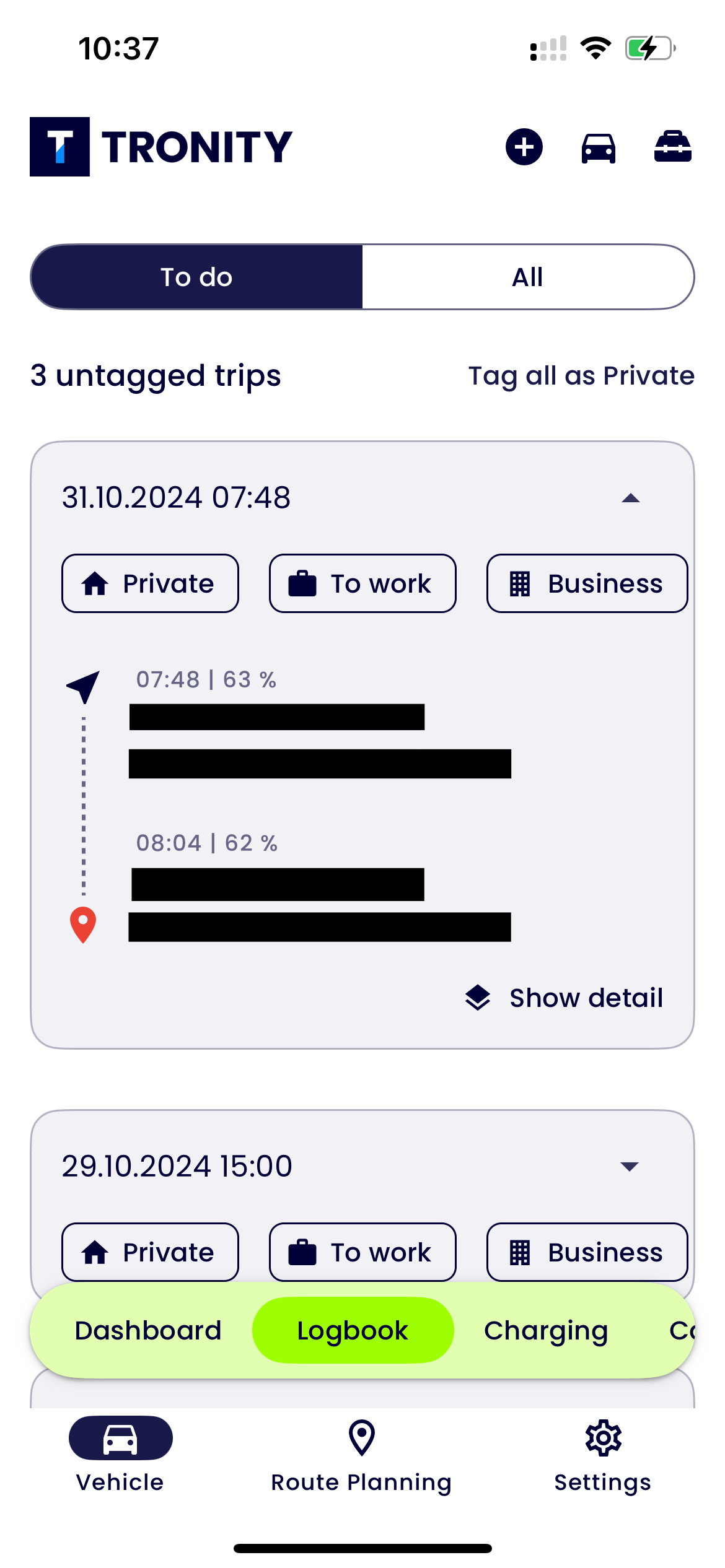Screen dimensions: 725x1568
Task: Collapse the 31.10.2024 07:48 trip
Action: coord(630,498)
